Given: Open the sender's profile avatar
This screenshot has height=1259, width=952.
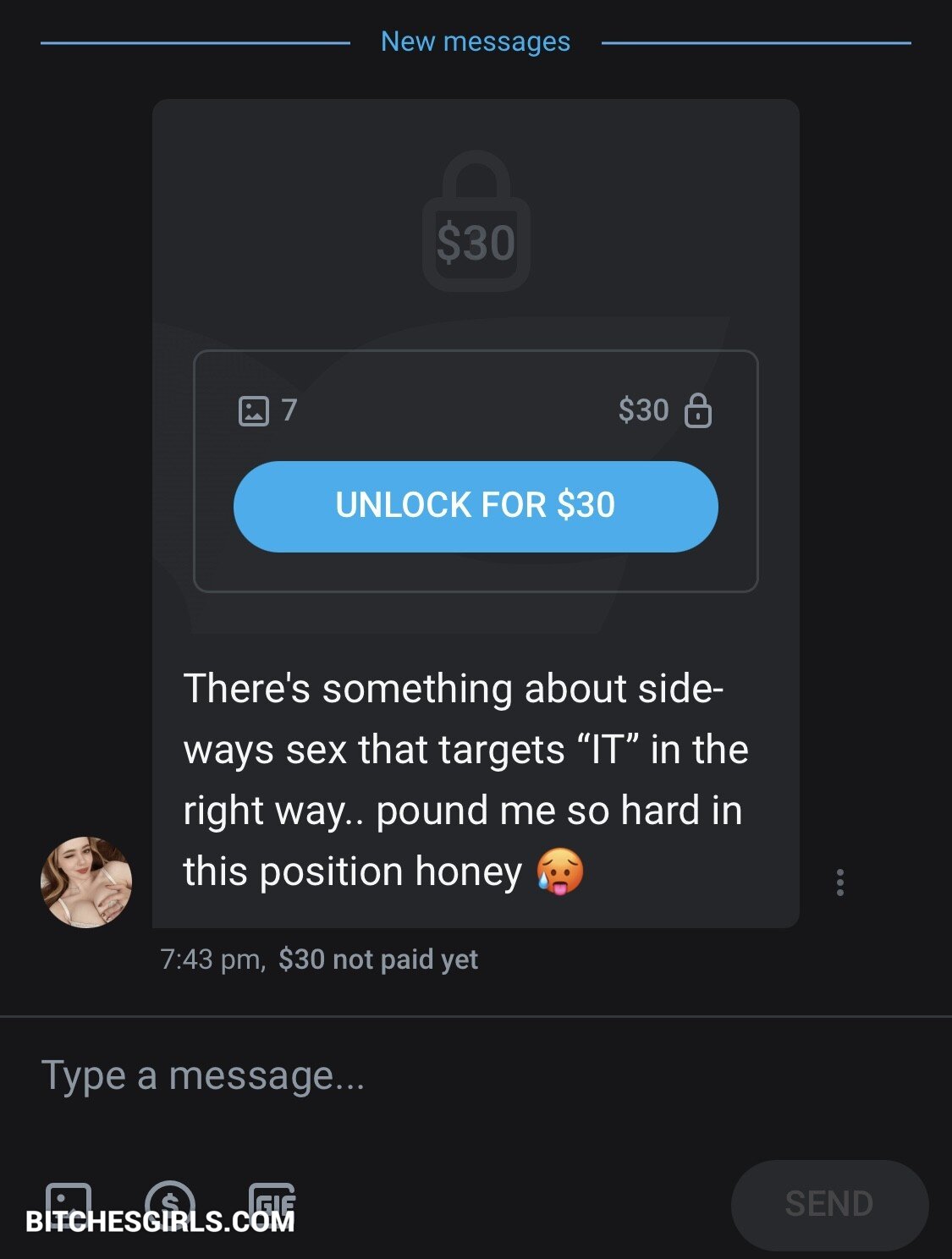Looking at the screenshot, I should (x=86, y=882).
